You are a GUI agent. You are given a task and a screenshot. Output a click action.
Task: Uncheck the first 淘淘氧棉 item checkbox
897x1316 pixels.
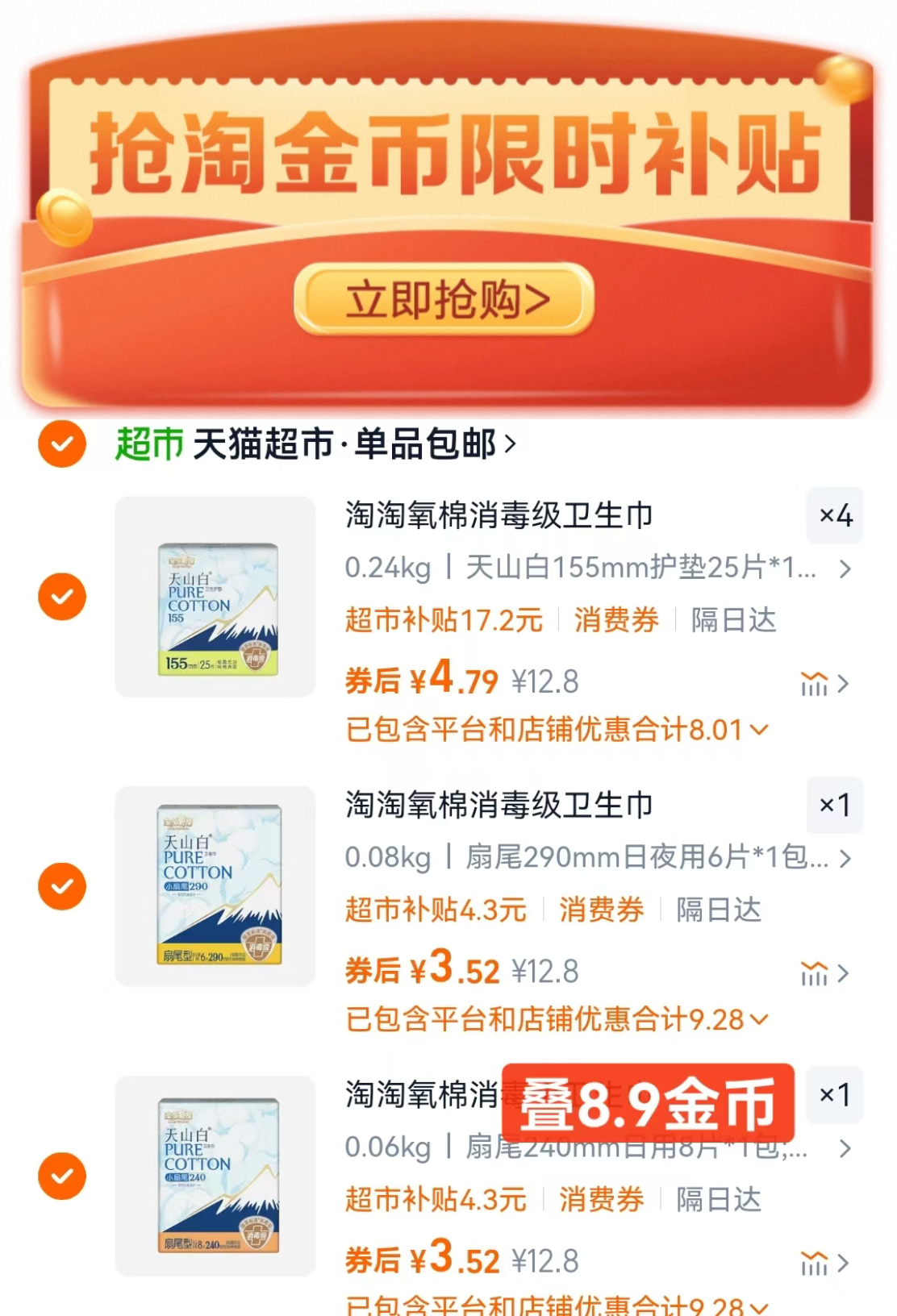pyautogui.click(x=61, y=597)
